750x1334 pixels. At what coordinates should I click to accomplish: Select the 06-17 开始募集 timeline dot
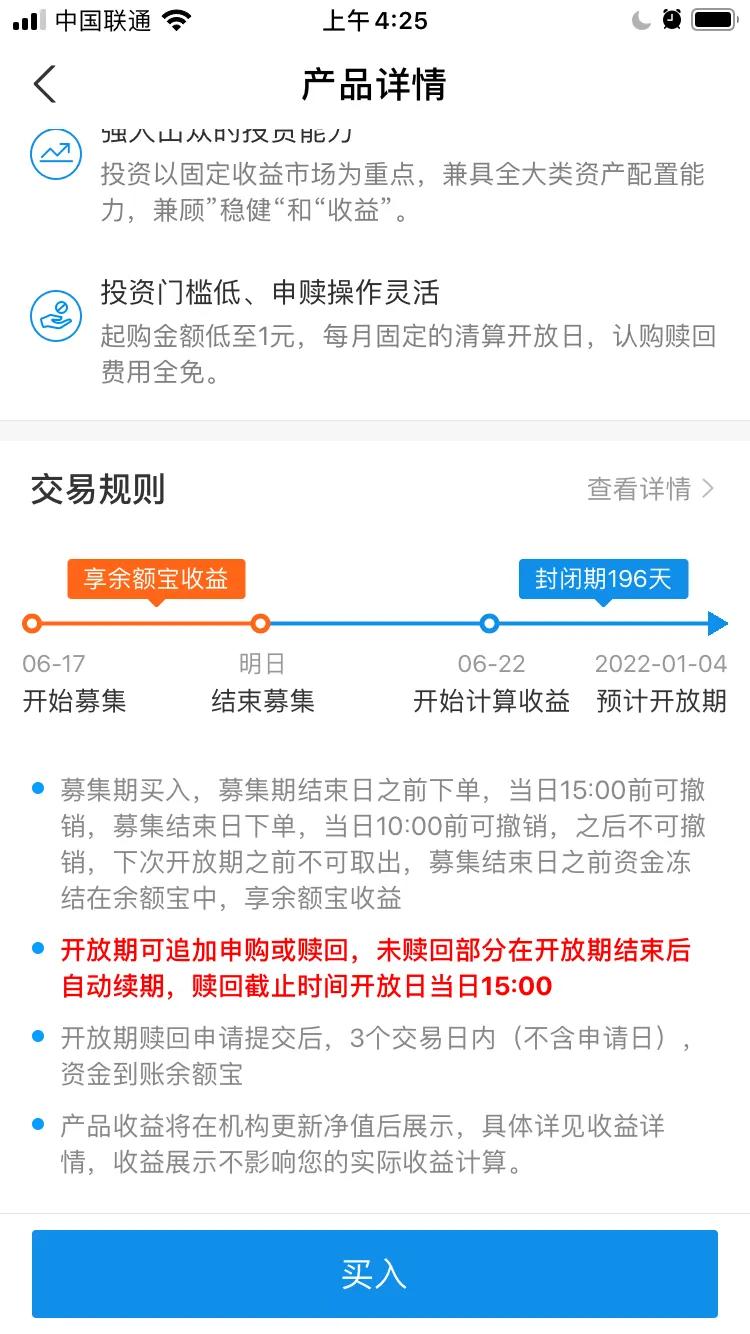pyautogui.click(x=32, y=623)
